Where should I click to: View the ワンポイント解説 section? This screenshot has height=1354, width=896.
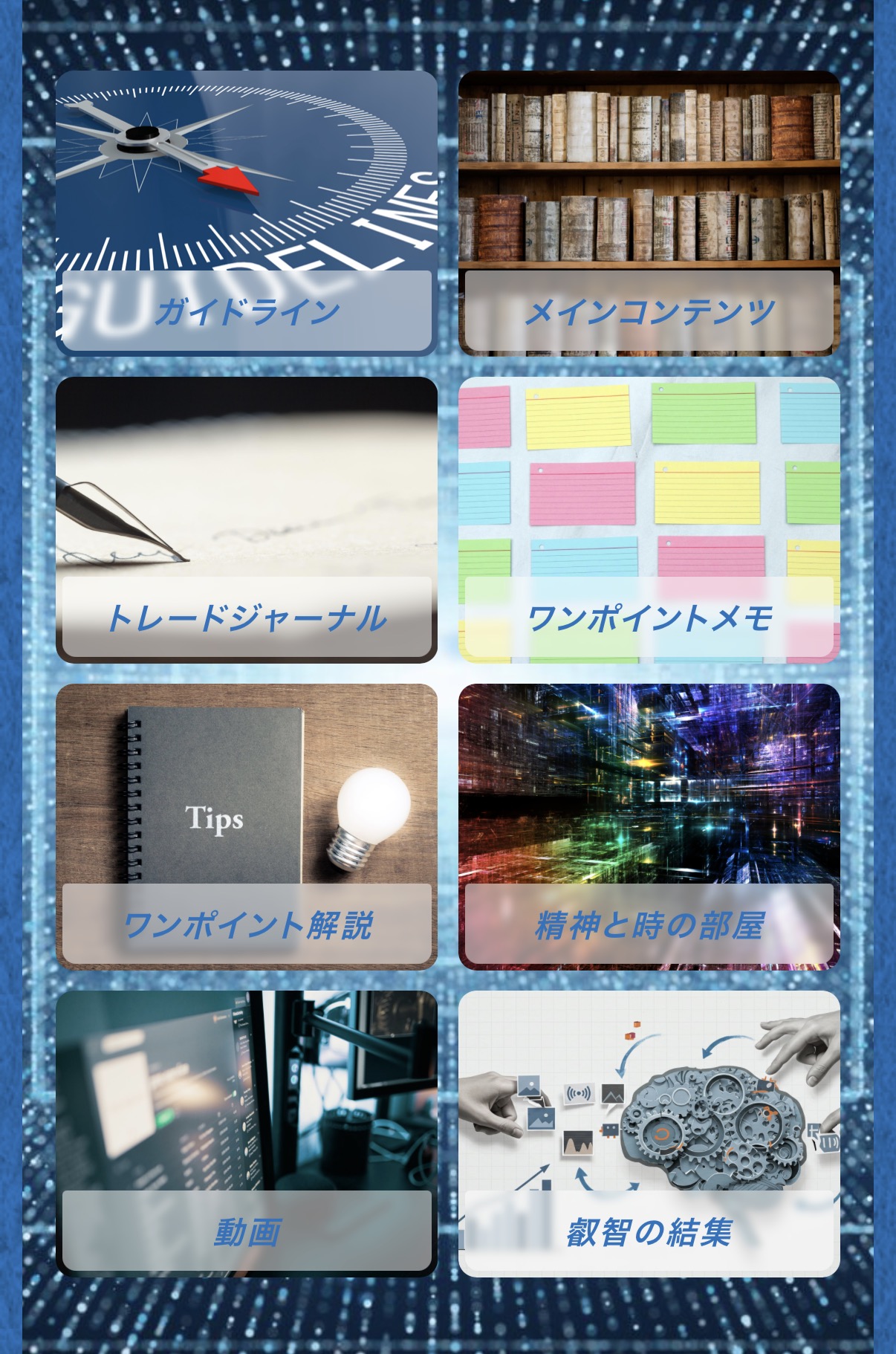(x=247, y=826)
